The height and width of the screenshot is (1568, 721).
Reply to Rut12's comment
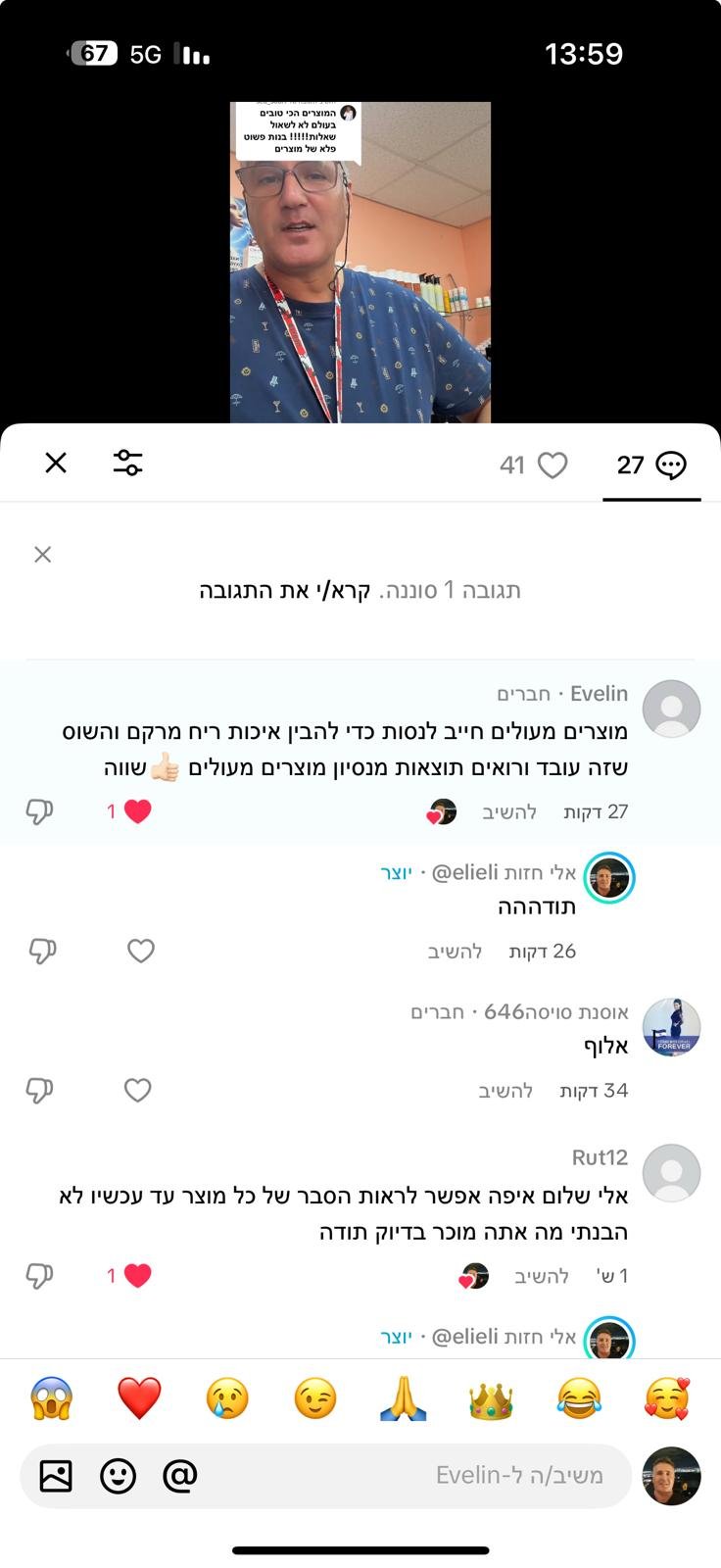(x=541, y=1276)
